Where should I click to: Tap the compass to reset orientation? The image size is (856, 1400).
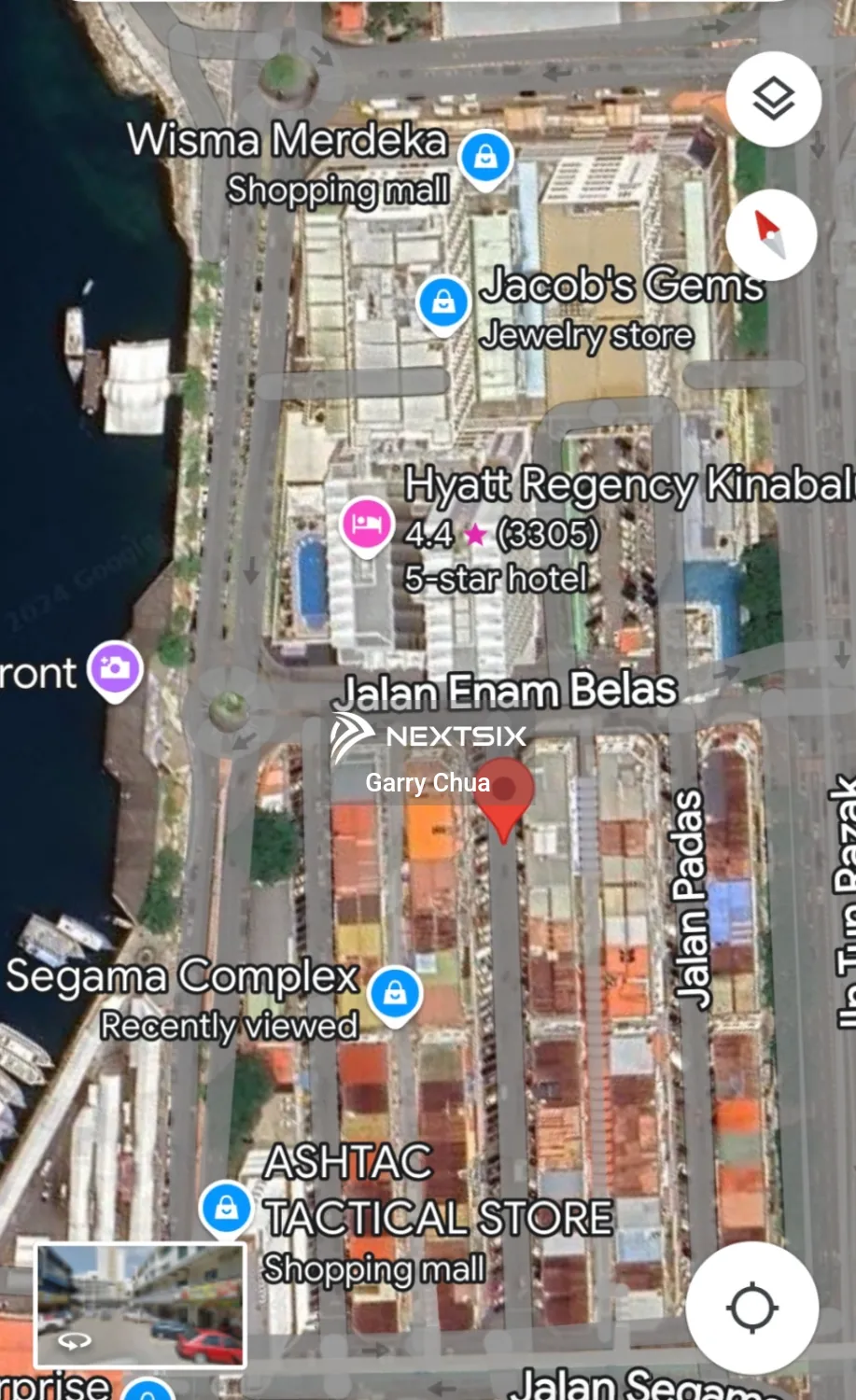pyautogui.click(x=771, y=235)
